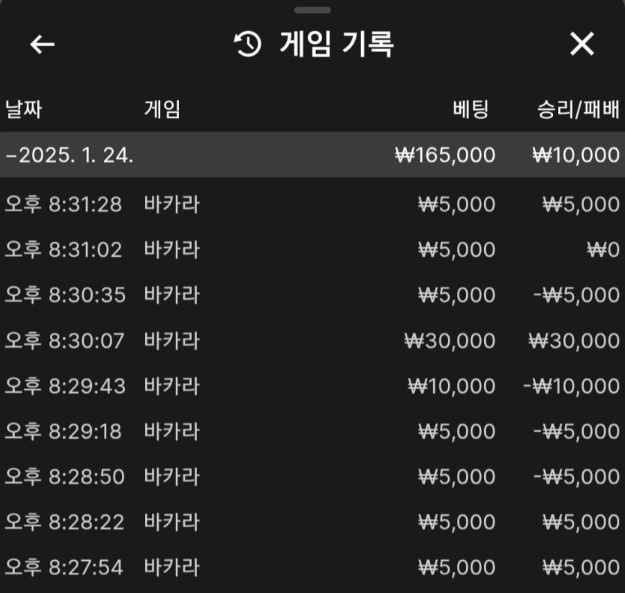Show the 오후 8:29:43 game round
The width and height of the screenshot is (625, 593).
[312, 386]
